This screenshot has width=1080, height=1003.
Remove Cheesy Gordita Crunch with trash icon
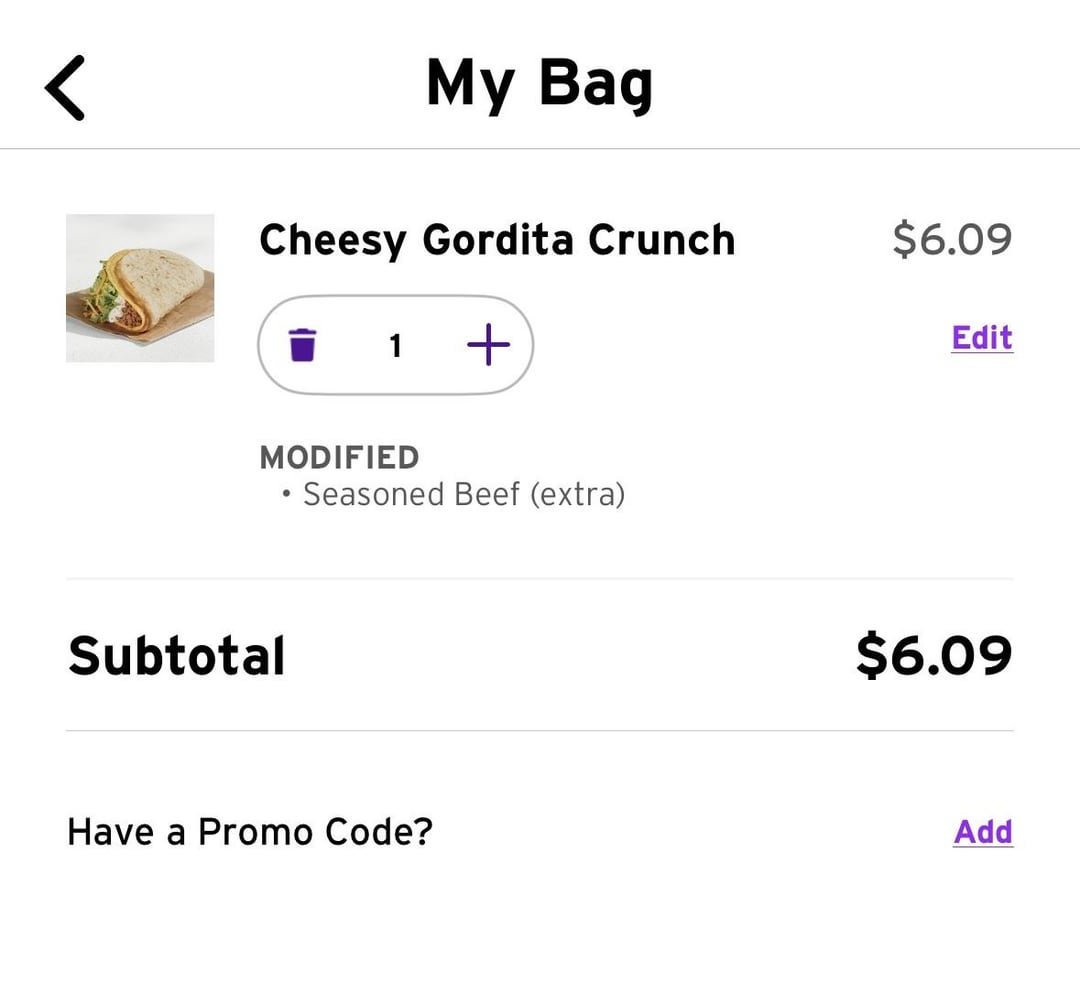[x=303, y=345]
